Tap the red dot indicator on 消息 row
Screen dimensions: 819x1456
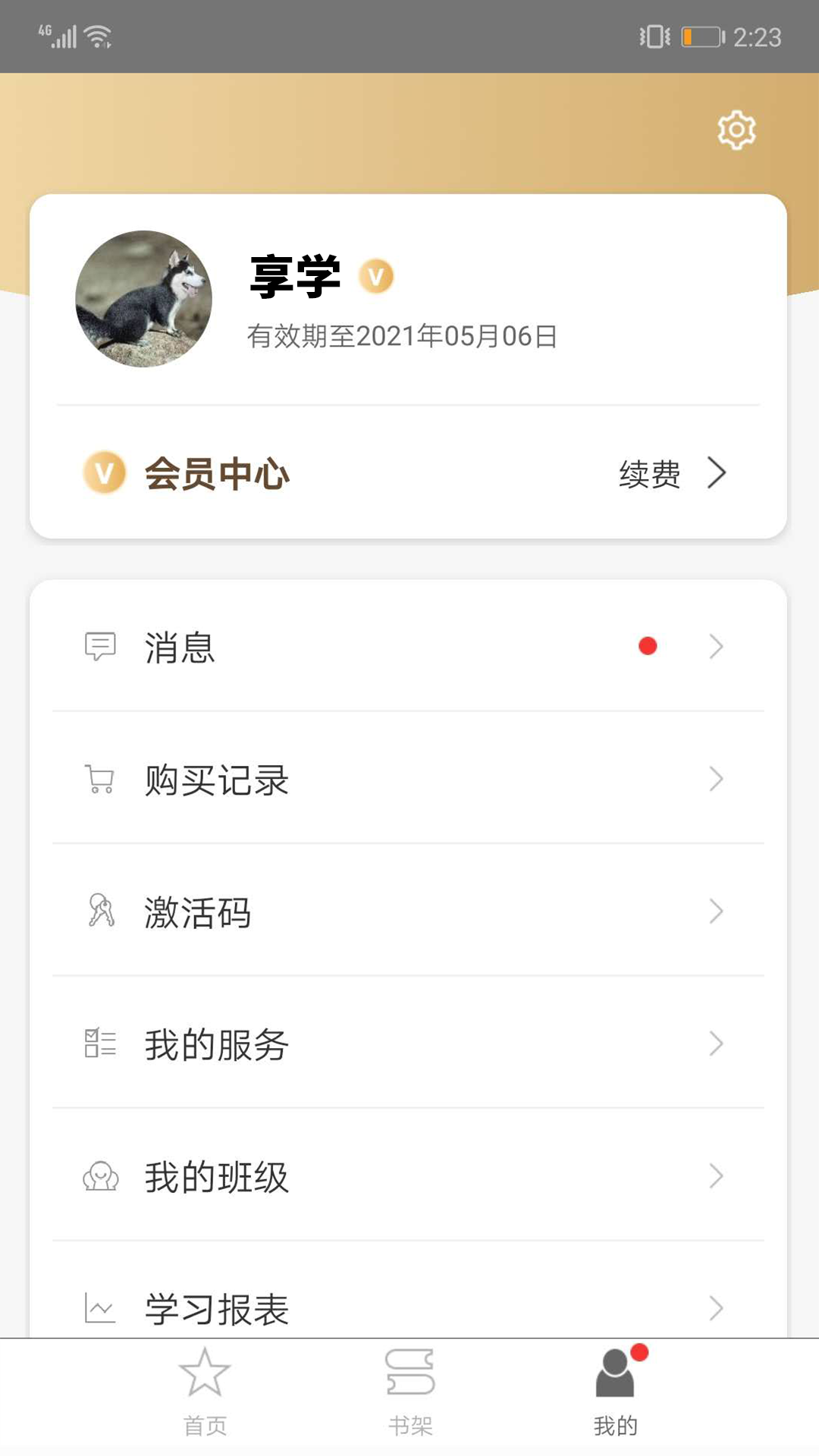(x=647, y=645)
